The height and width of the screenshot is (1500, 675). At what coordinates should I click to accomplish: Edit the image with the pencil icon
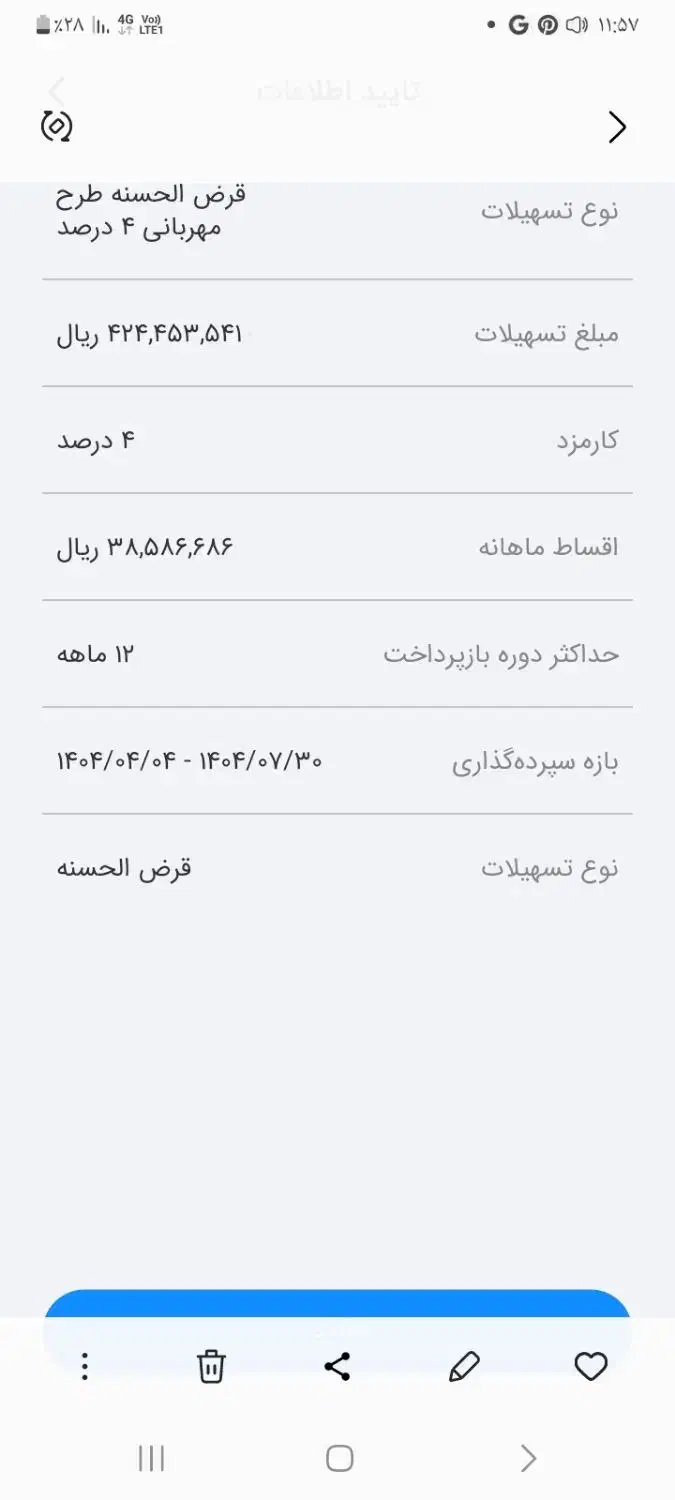[464, 1366]
